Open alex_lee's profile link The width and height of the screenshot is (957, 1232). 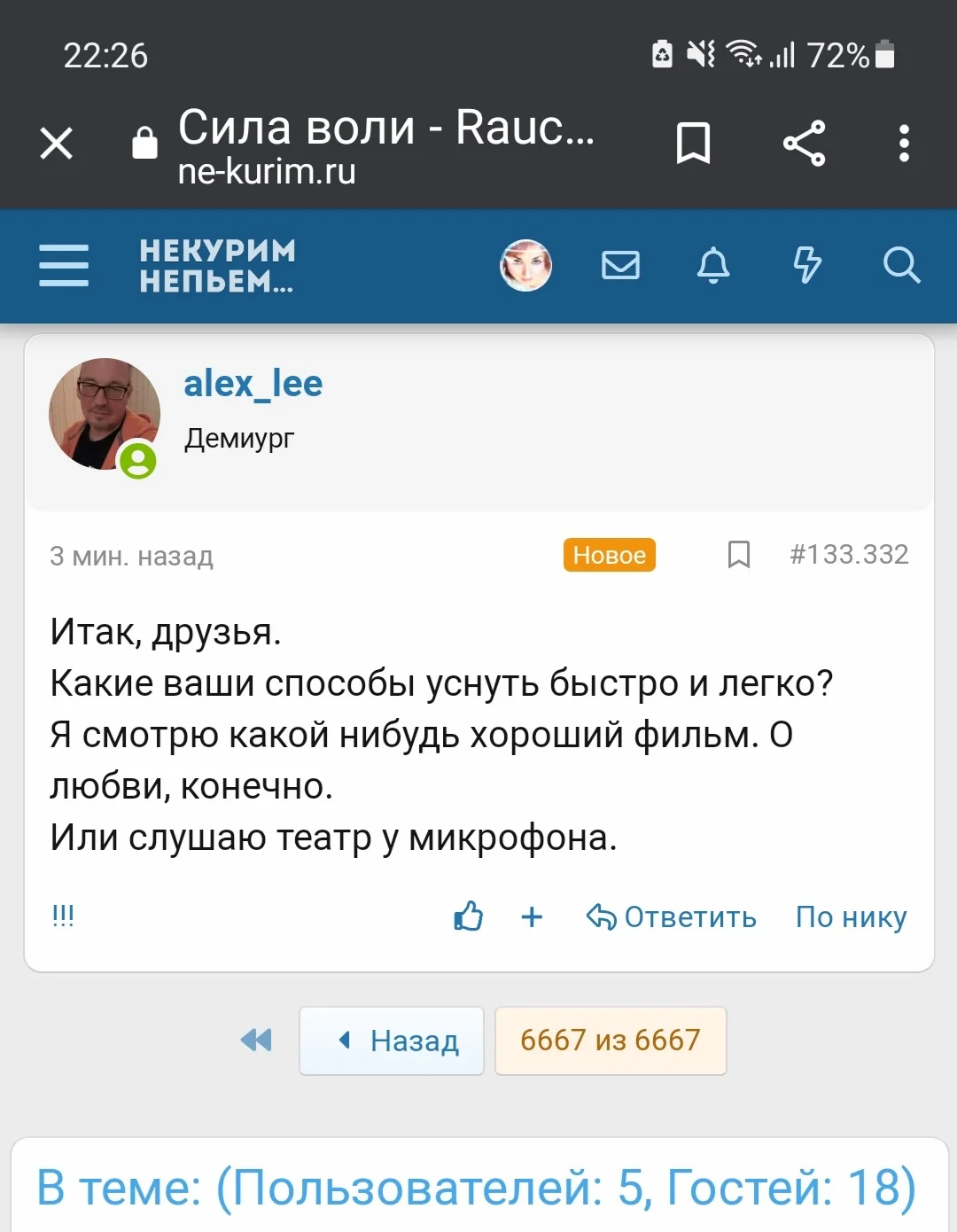coord(253,384)
